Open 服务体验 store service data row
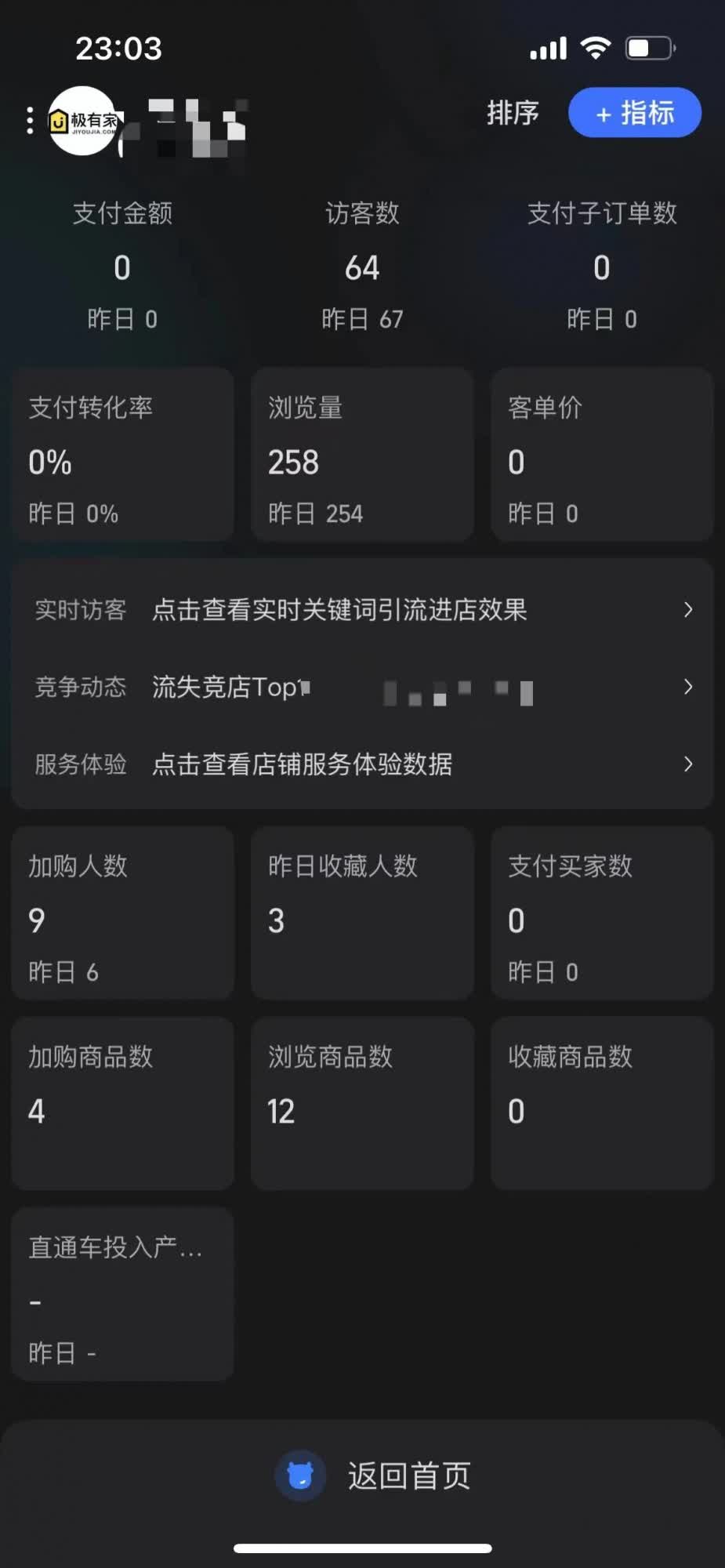This screenshot has width=725, height=1568. coord(362,764)
